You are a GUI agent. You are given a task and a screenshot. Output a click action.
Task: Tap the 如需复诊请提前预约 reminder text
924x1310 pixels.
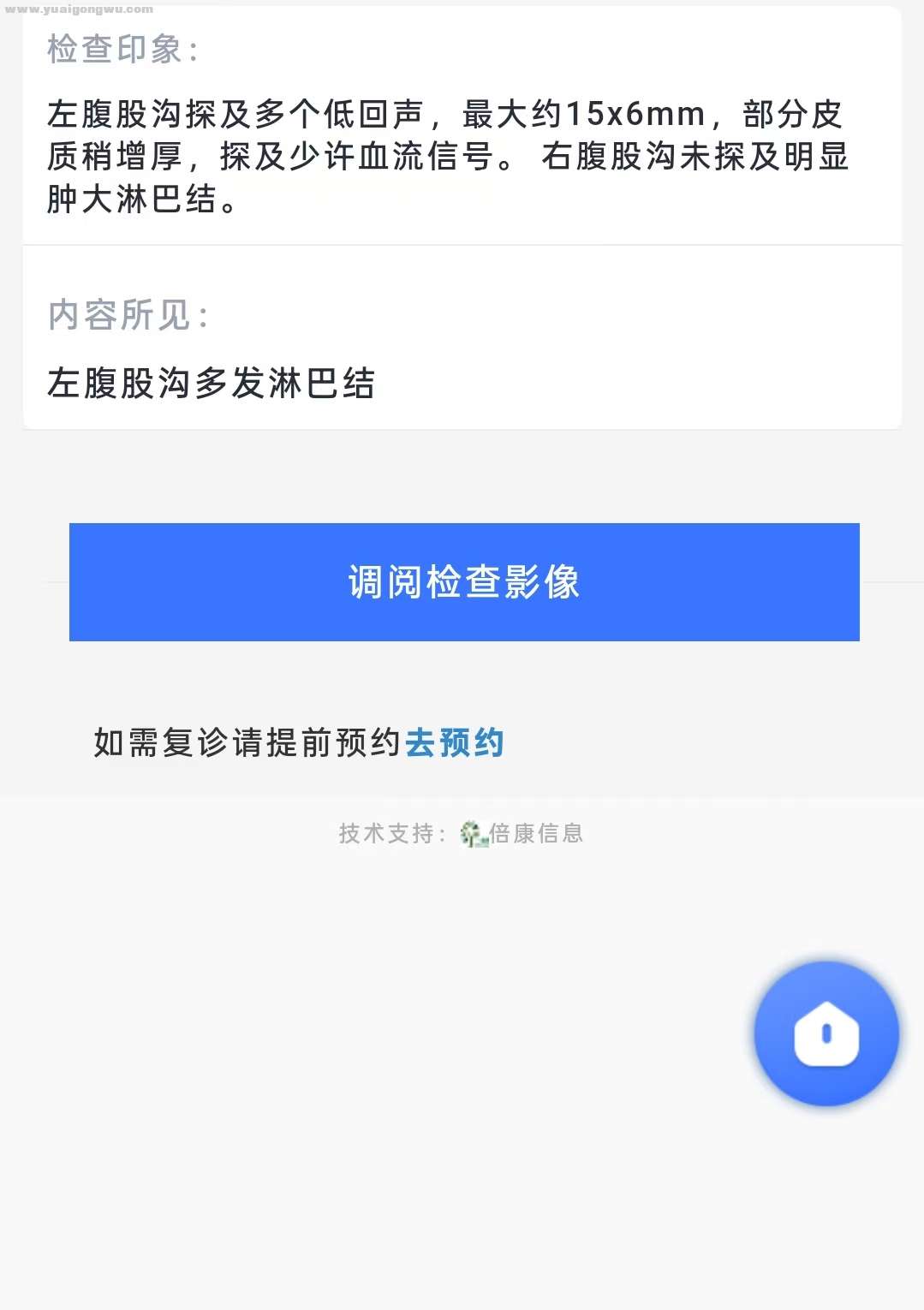(x=248, y=741)
